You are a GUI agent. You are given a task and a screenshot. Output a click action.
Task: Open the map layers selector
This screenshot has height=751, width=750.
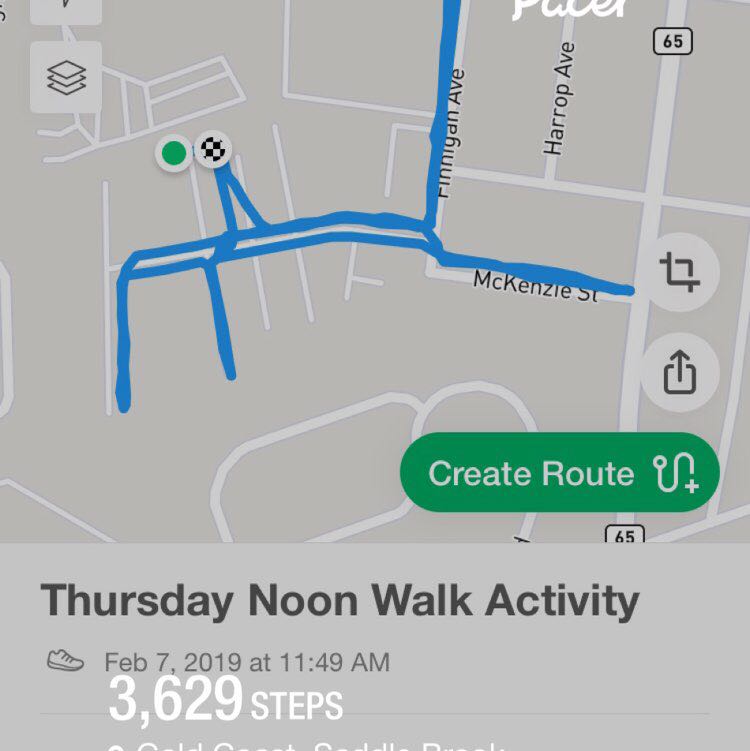(66, 77)
